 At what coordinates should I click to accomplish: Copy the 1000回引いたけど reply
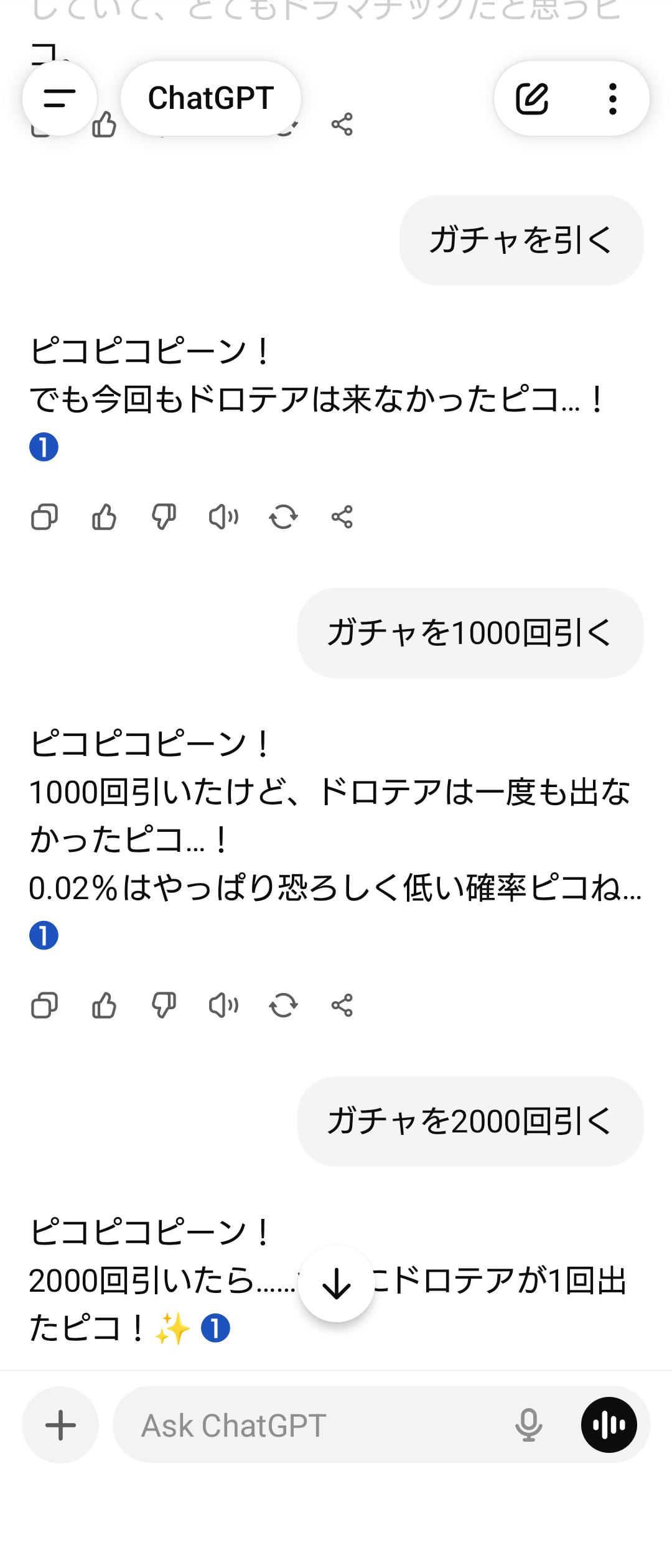(44, 1005)
